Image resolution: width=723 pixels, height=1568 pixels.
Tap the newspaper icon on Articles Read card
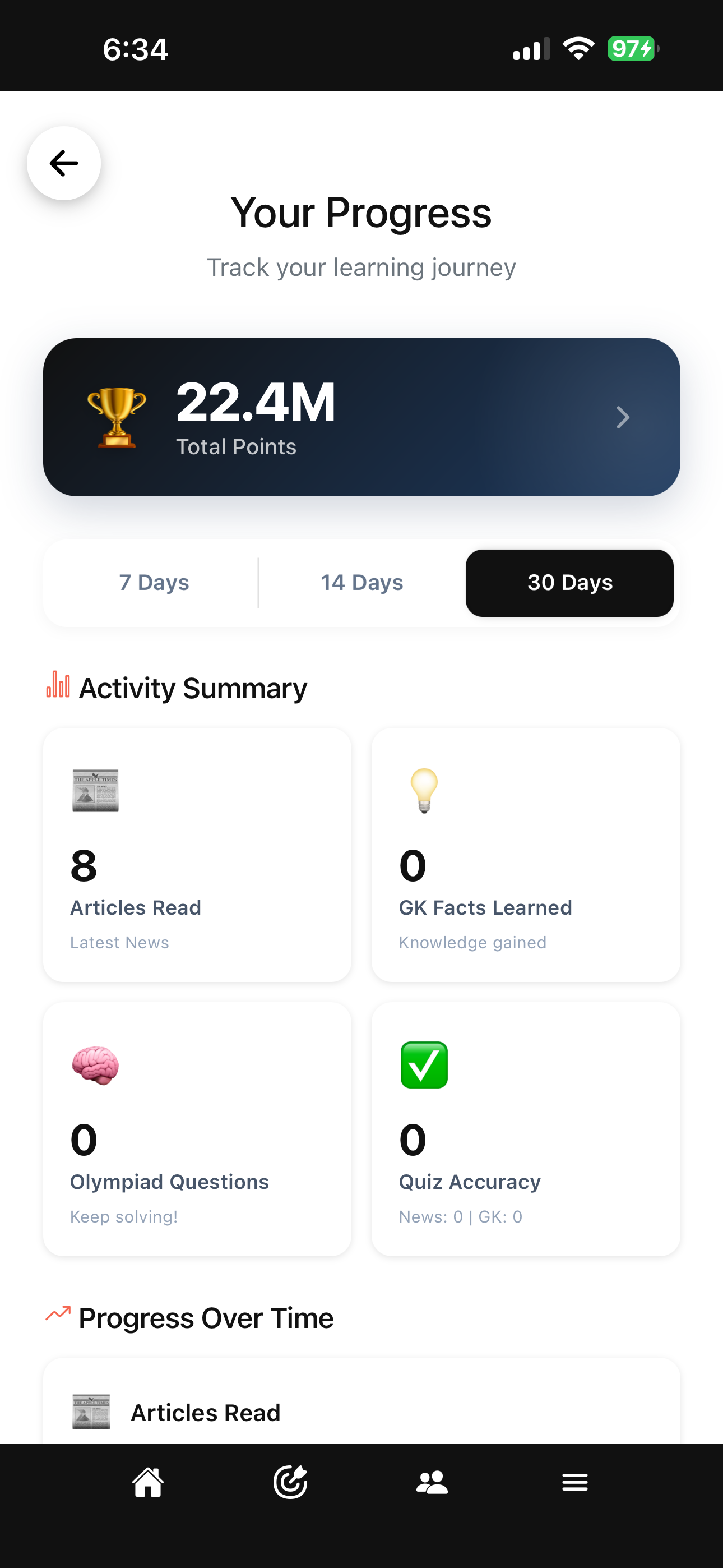[x=95, y=790]
